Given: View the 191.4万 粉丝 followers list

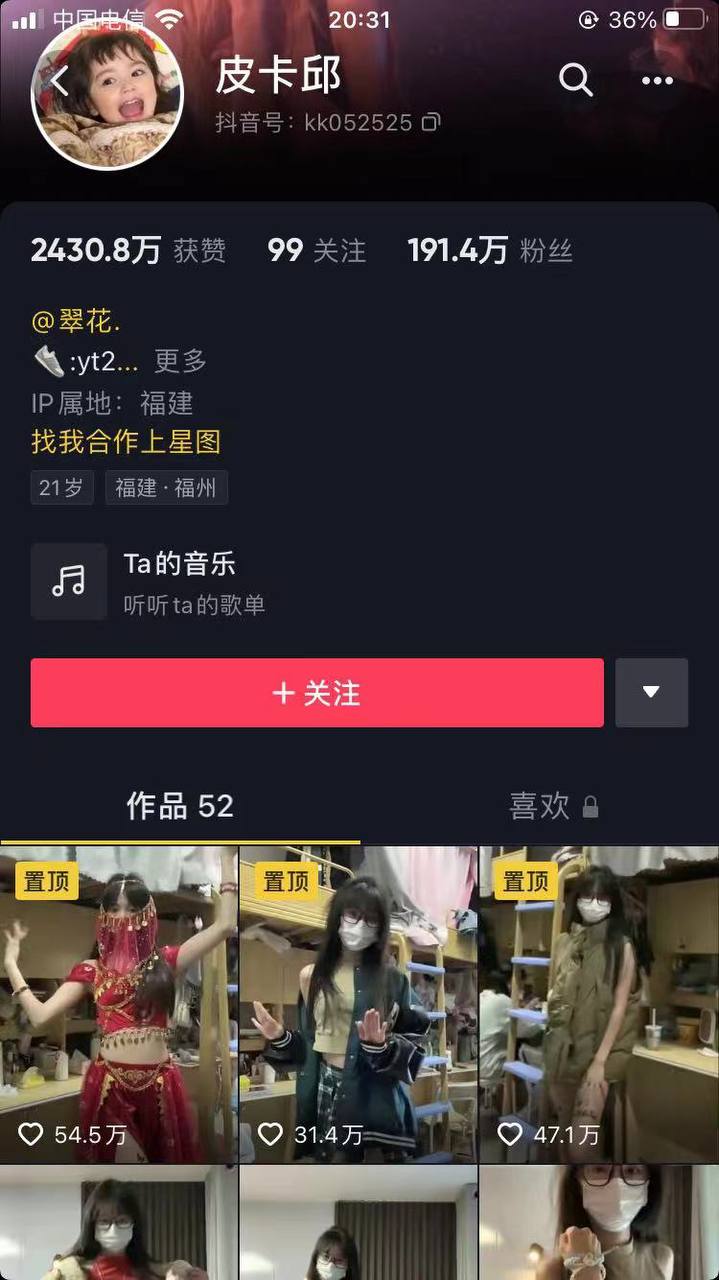Looking at the screenshot, I should pos(490,250).
